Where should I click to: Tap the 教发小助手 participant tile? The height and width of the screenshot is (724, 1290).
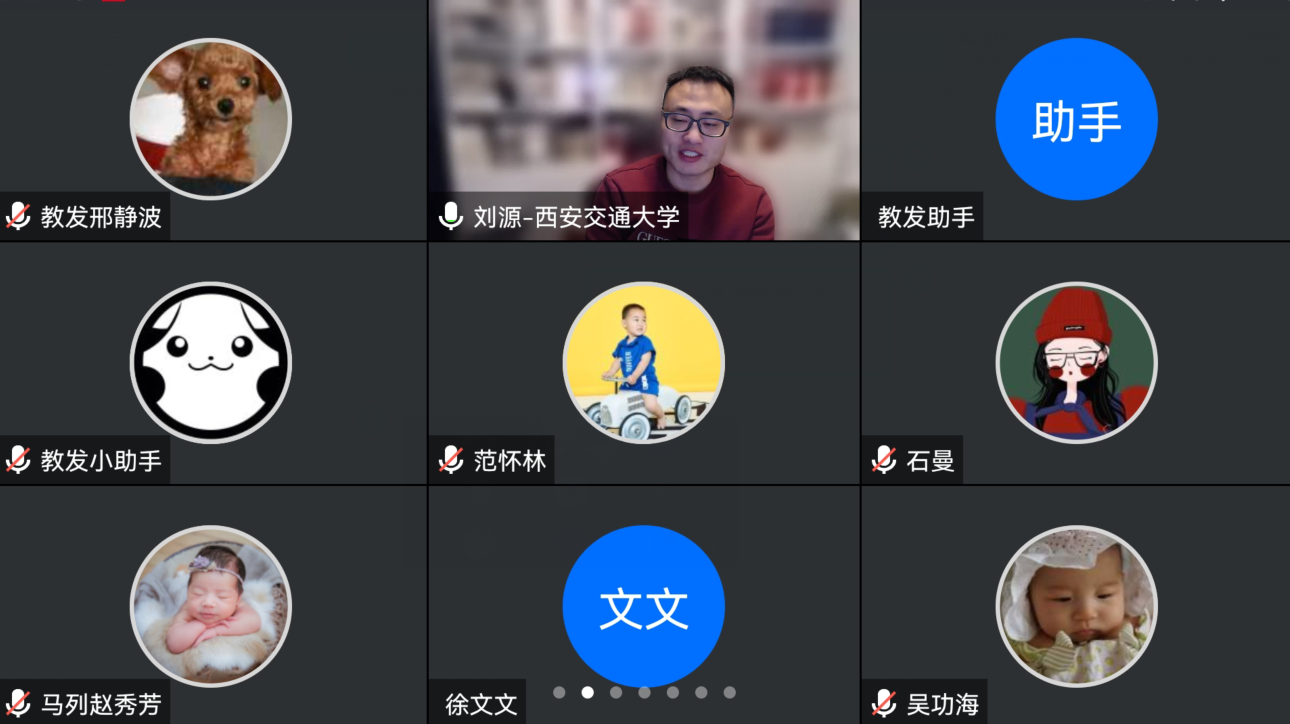[x=212, y=363]
